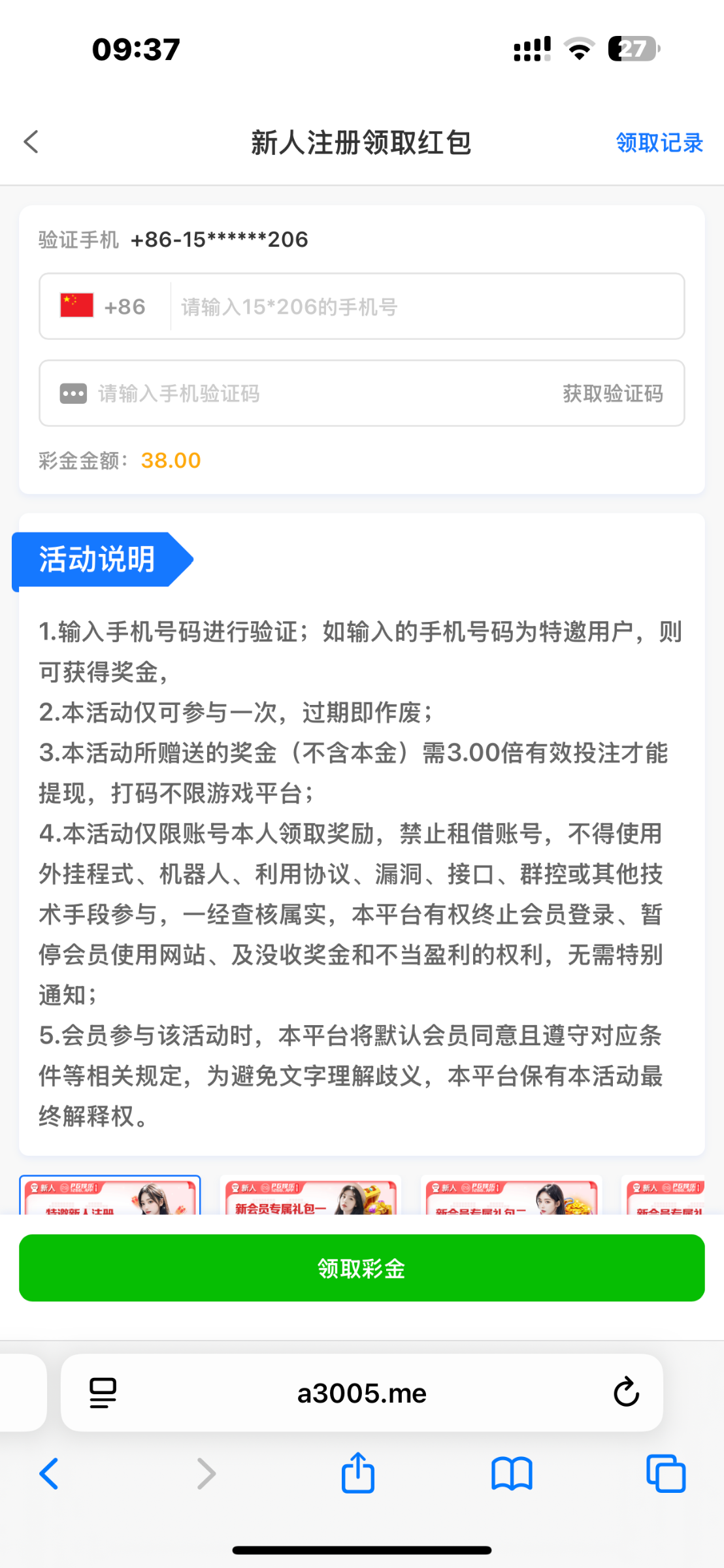
Task: Expand the 活动说明 banner section
Action: tap(98, 559)
